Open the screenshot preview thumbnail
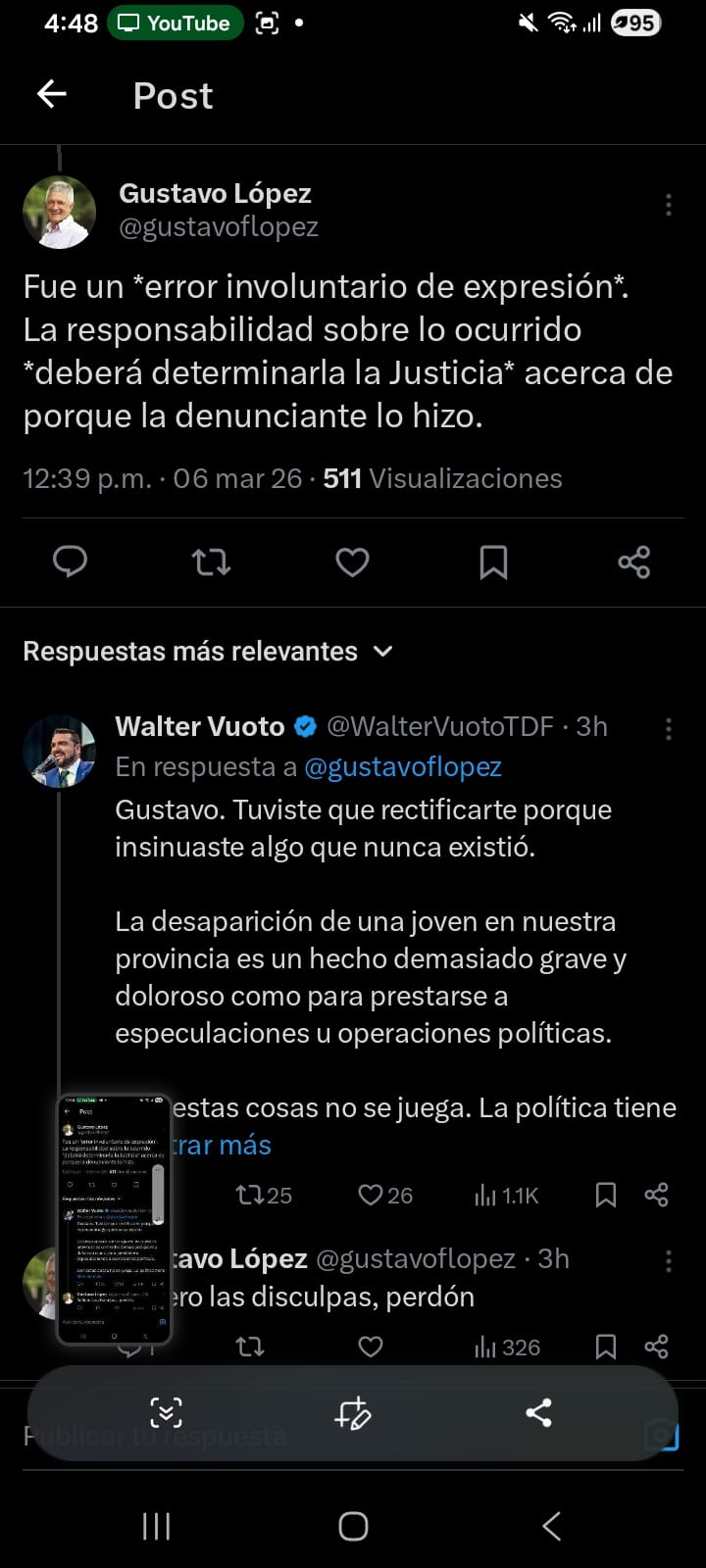 pyautogui.click(x=114, y=1219)
